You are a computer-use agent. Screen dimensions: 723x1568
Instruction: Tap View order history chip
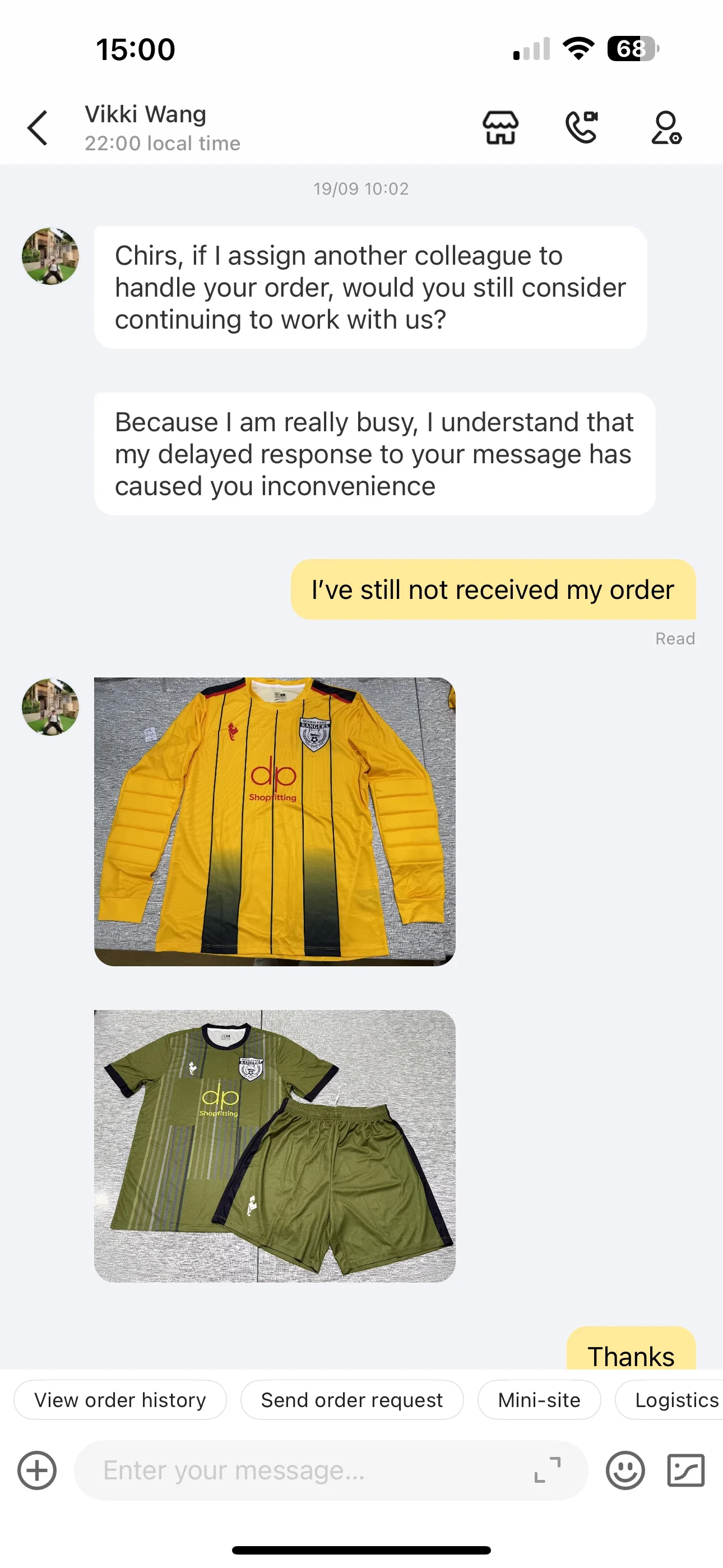(120, 1400)
